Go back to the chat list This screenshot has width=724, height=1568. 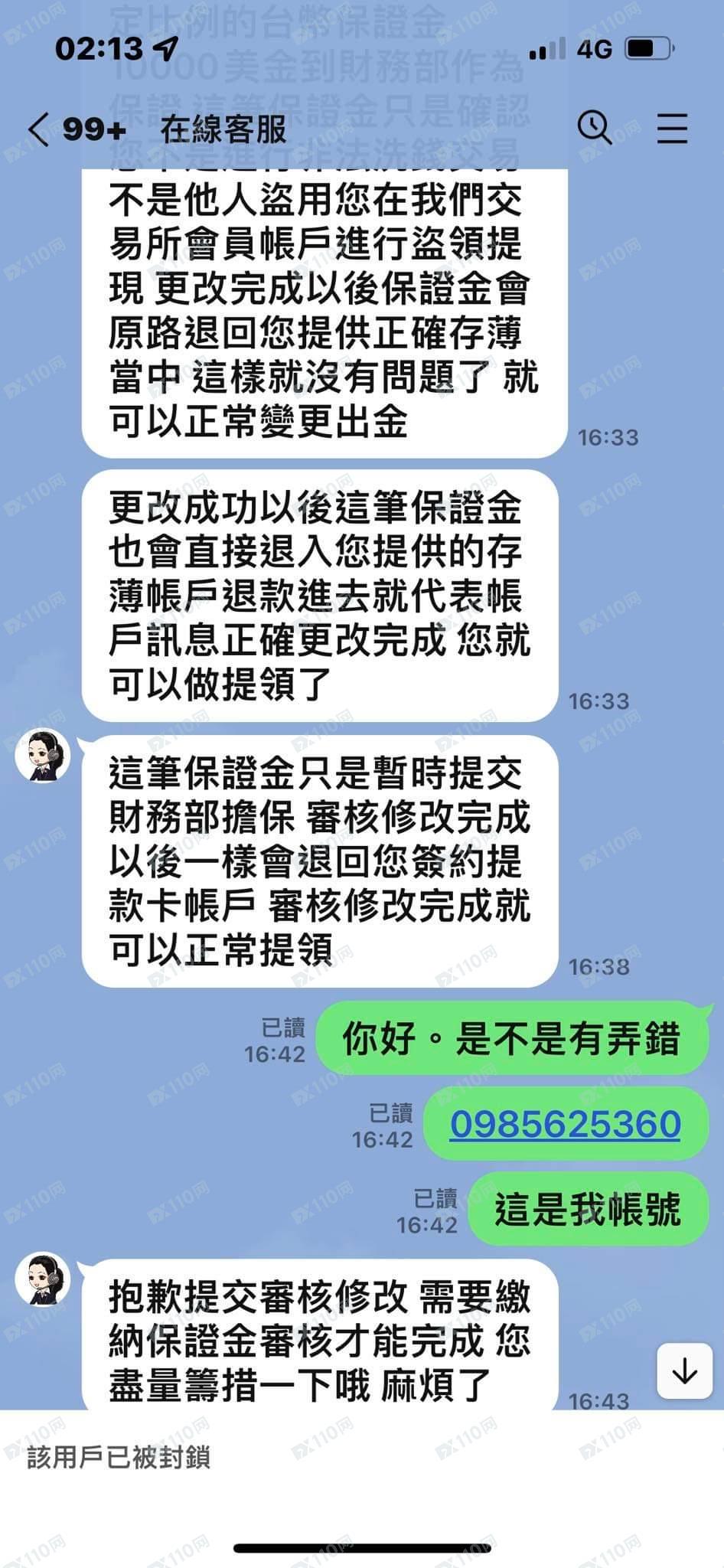coord(38,129)
